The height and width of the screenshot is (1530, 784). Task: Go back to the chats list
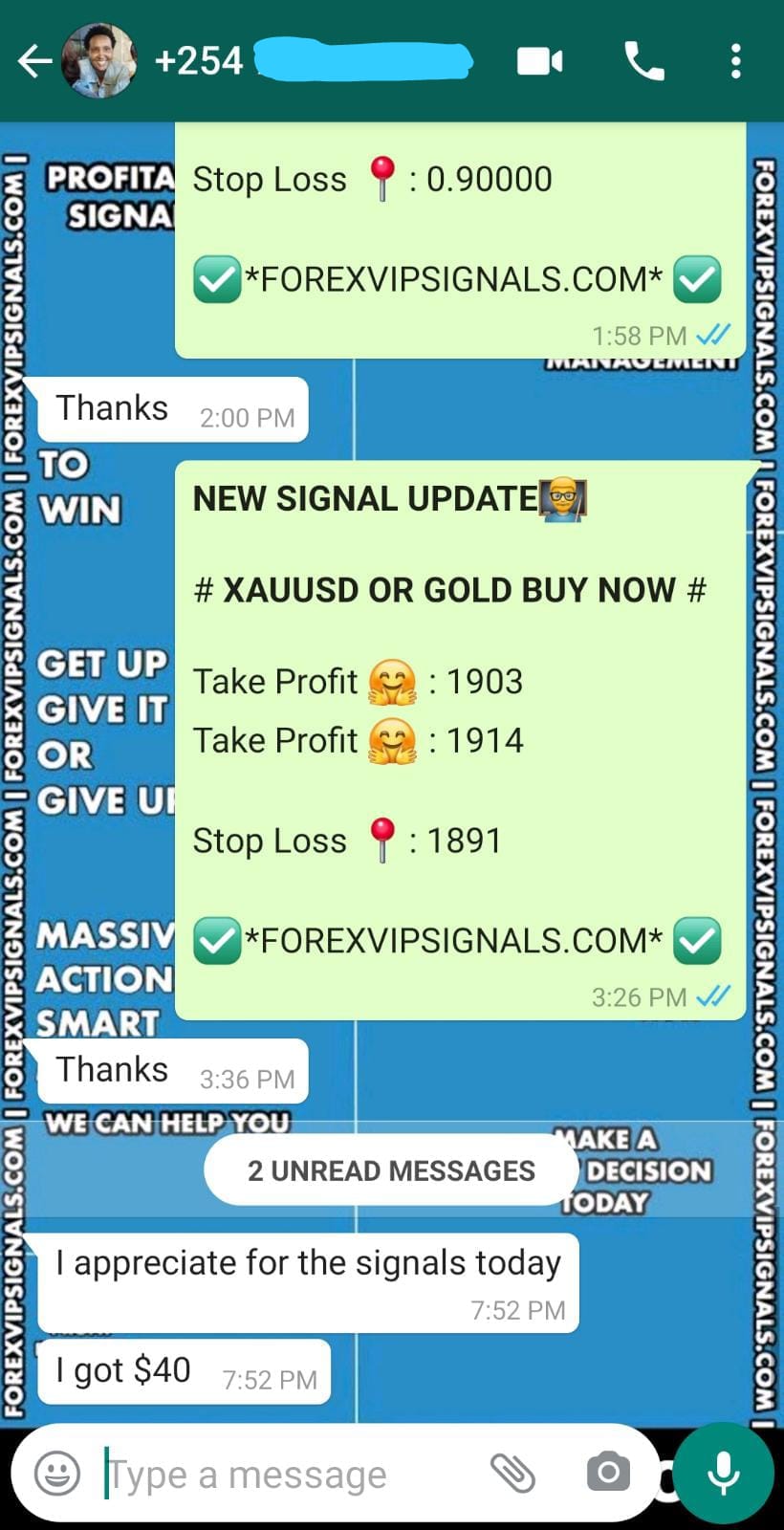[34, 62]
